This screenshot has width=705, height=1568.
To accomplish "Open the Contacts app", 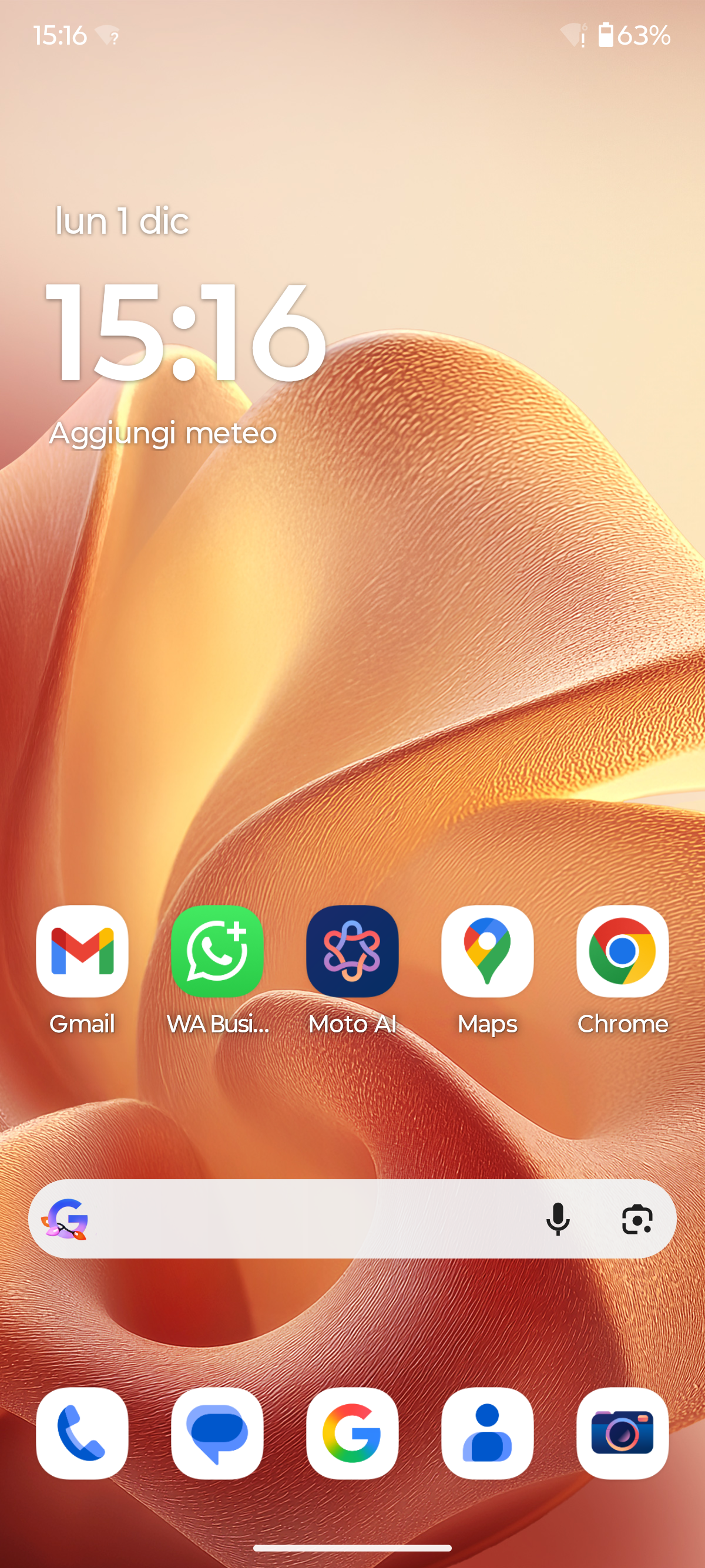I will 487,1434.
